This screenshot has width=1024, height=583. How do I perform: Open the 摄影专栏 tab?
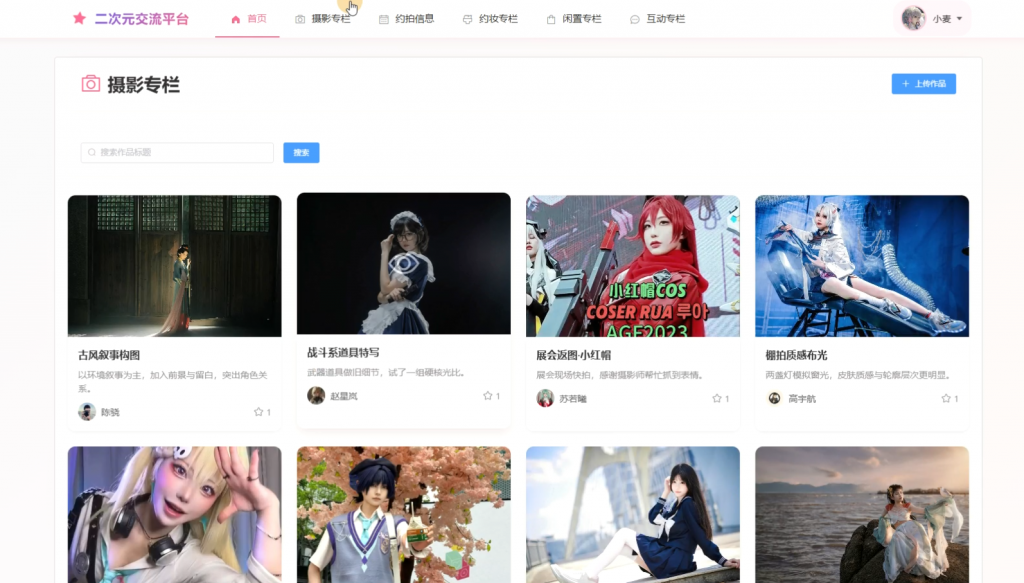point(323,19)
